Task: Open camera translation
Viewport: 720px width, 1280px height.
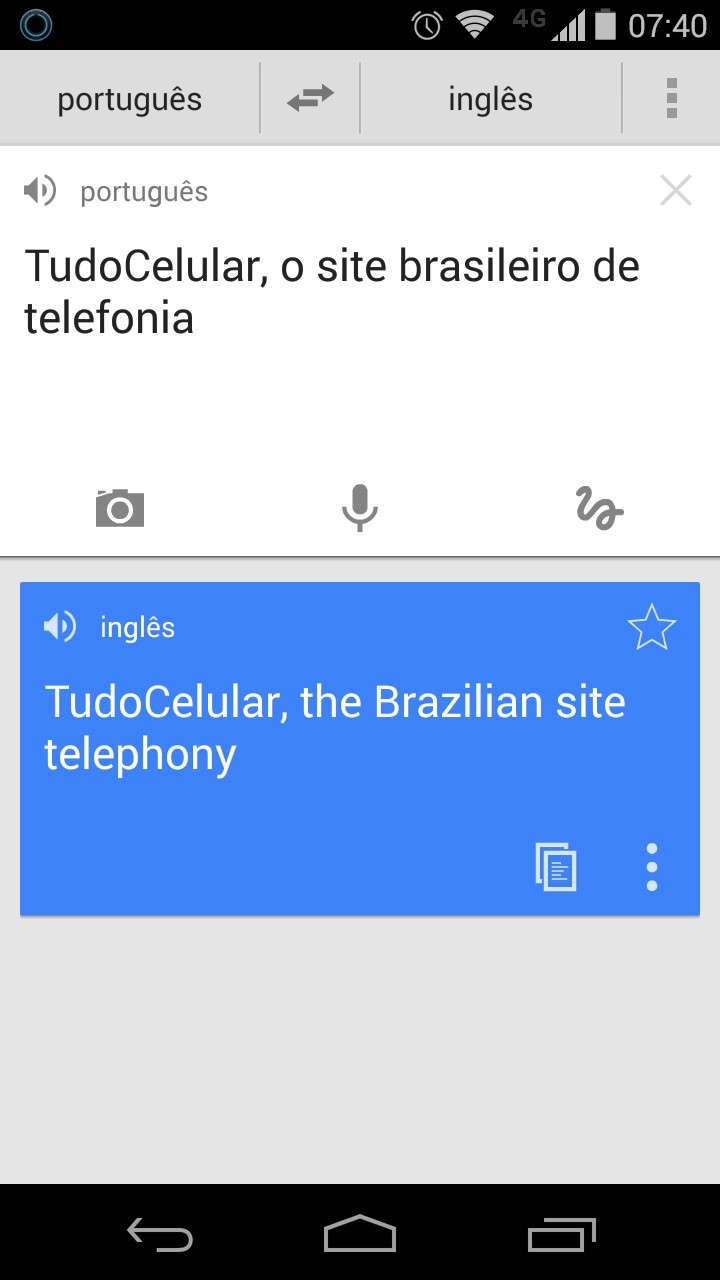Action: (x=120, y=508)
